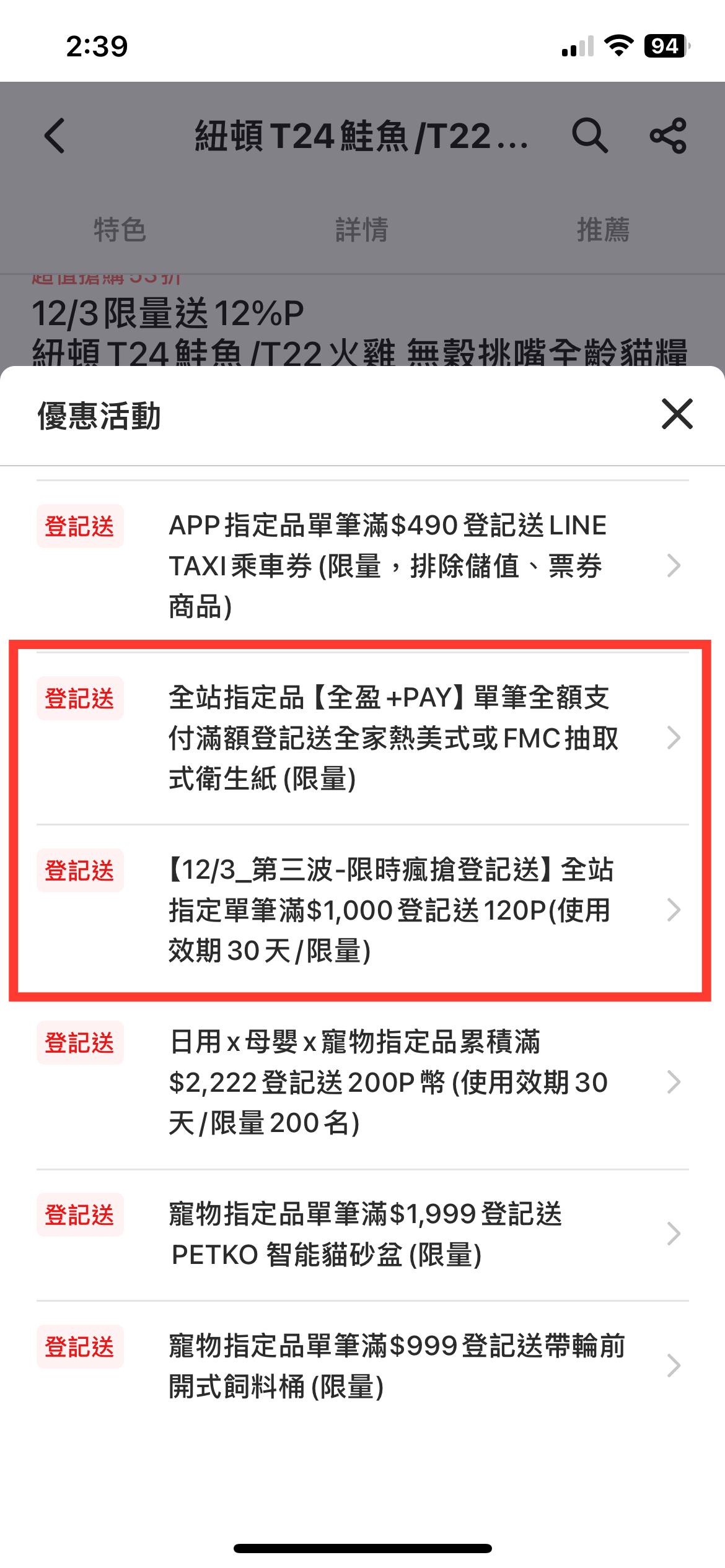This screenshot has width=725, height=1568.
Task: View the 12/3 第三波 120P promotion
Action: 362,910
